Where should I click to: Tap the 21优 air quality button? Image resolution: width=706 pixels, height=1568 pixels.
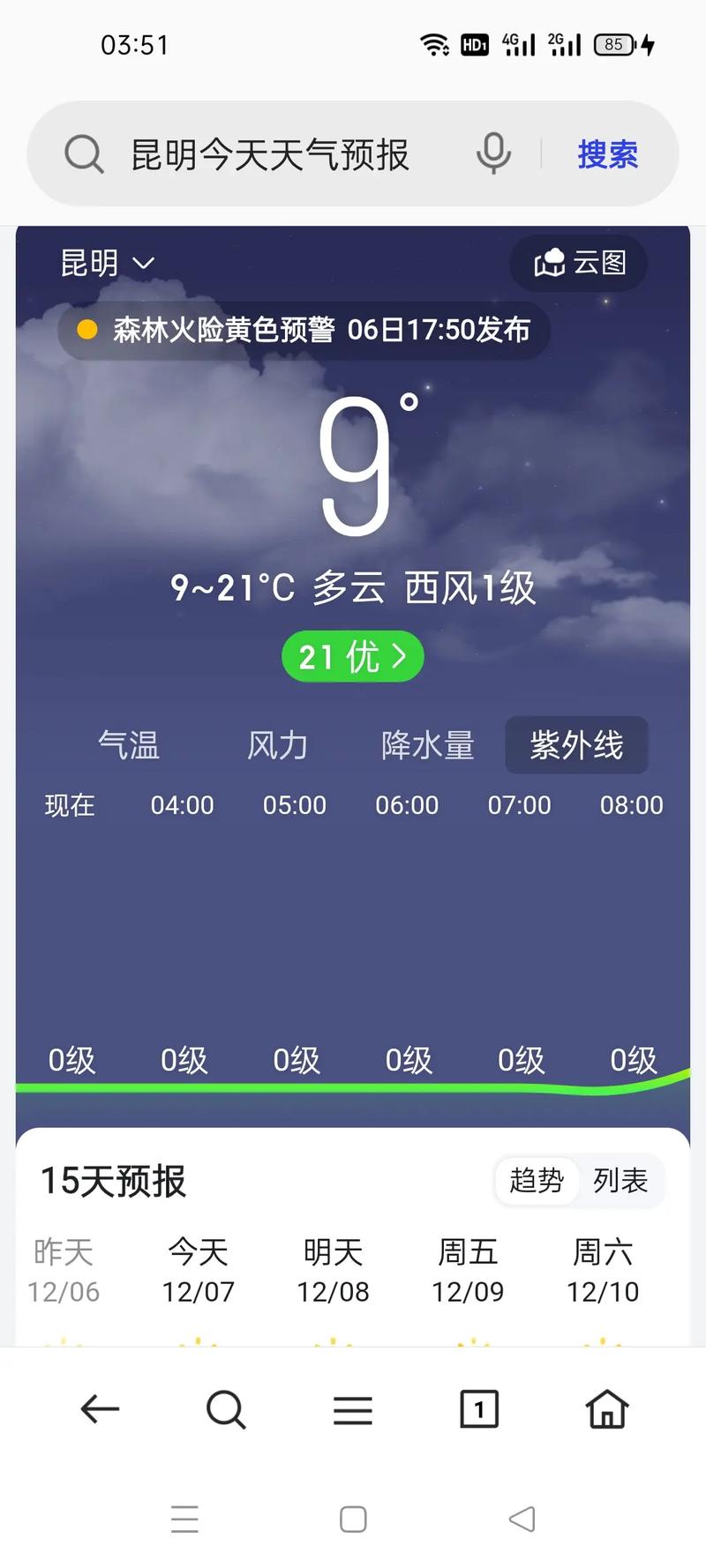click(x=352, y=656)
